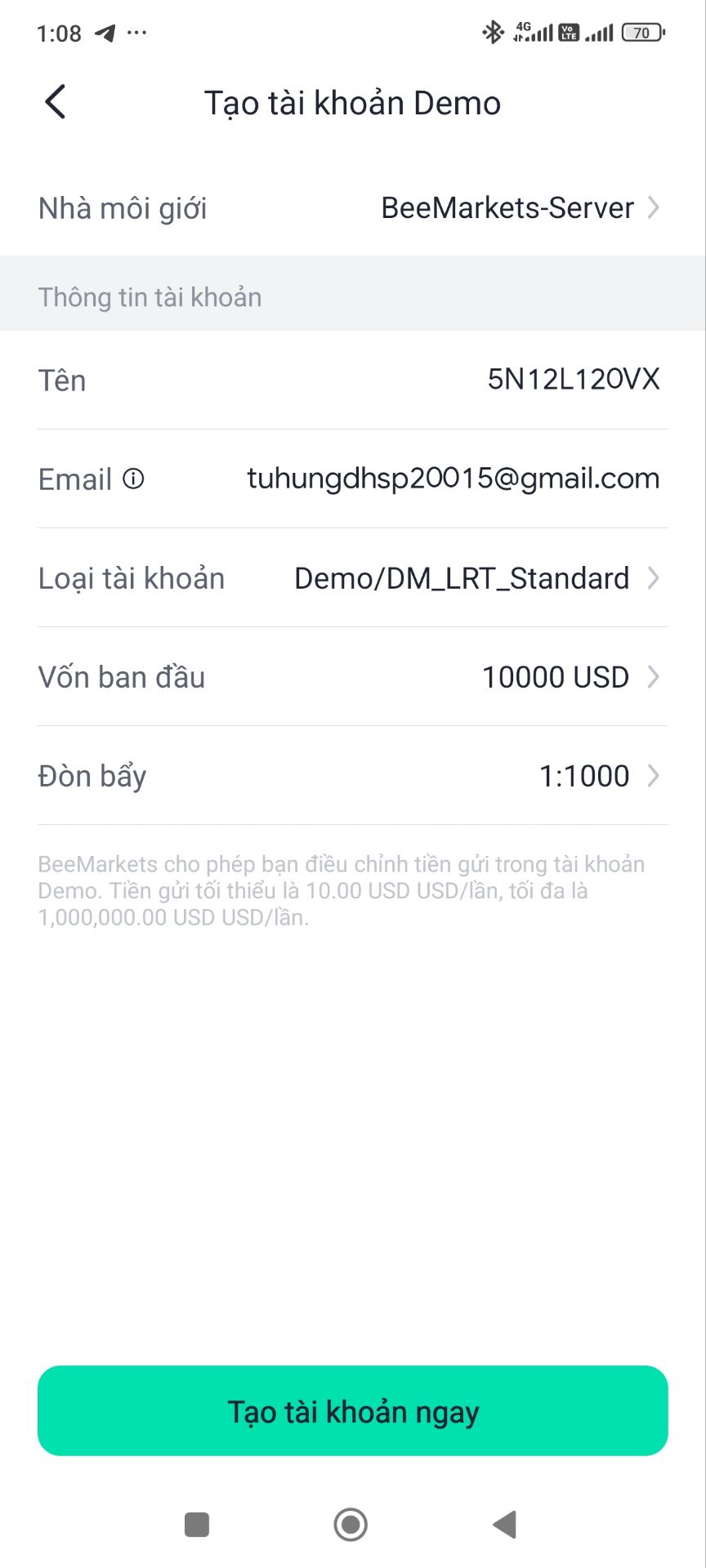Select Vốn ban đầu amount
Viewport: 706px width, 1568px height.
(568, 677)
